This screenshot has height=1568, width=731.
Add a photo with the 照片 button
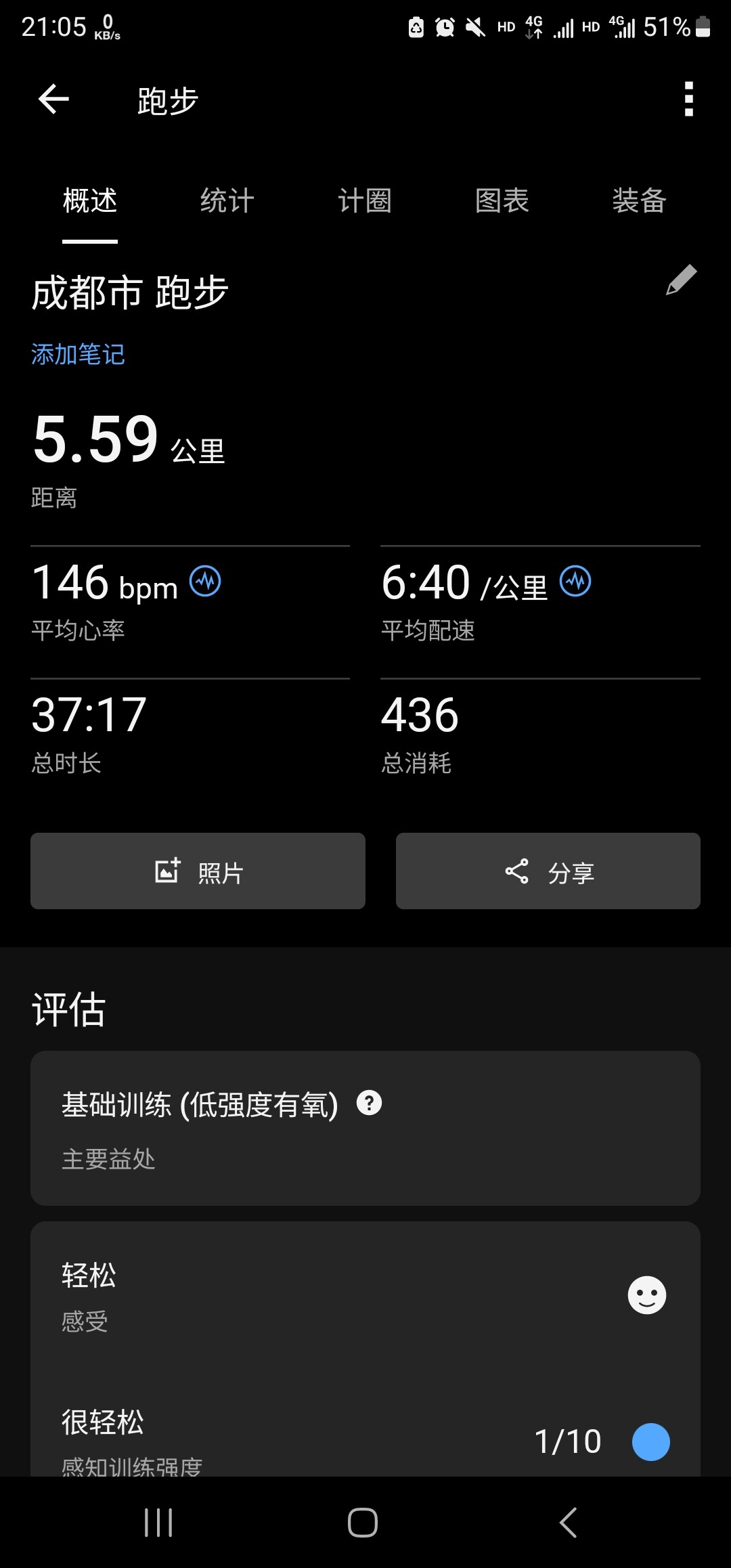point(198,871)
